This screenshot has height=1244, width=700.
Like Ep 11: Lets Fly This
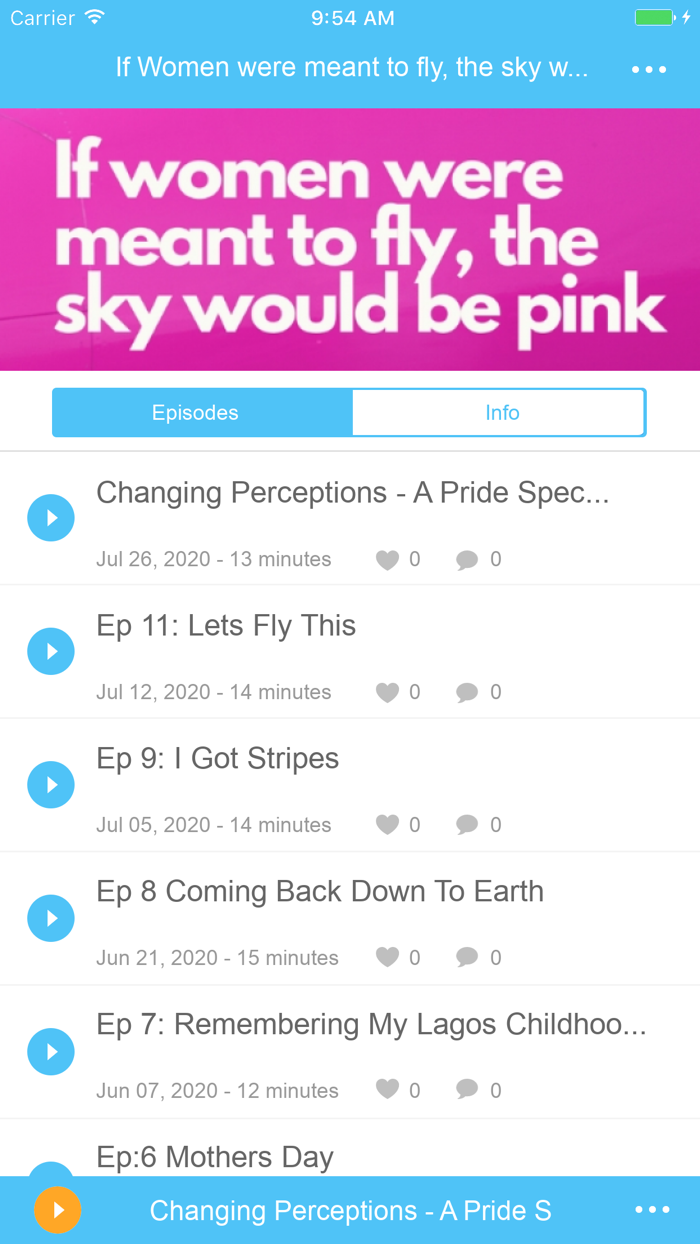(388, 693)
